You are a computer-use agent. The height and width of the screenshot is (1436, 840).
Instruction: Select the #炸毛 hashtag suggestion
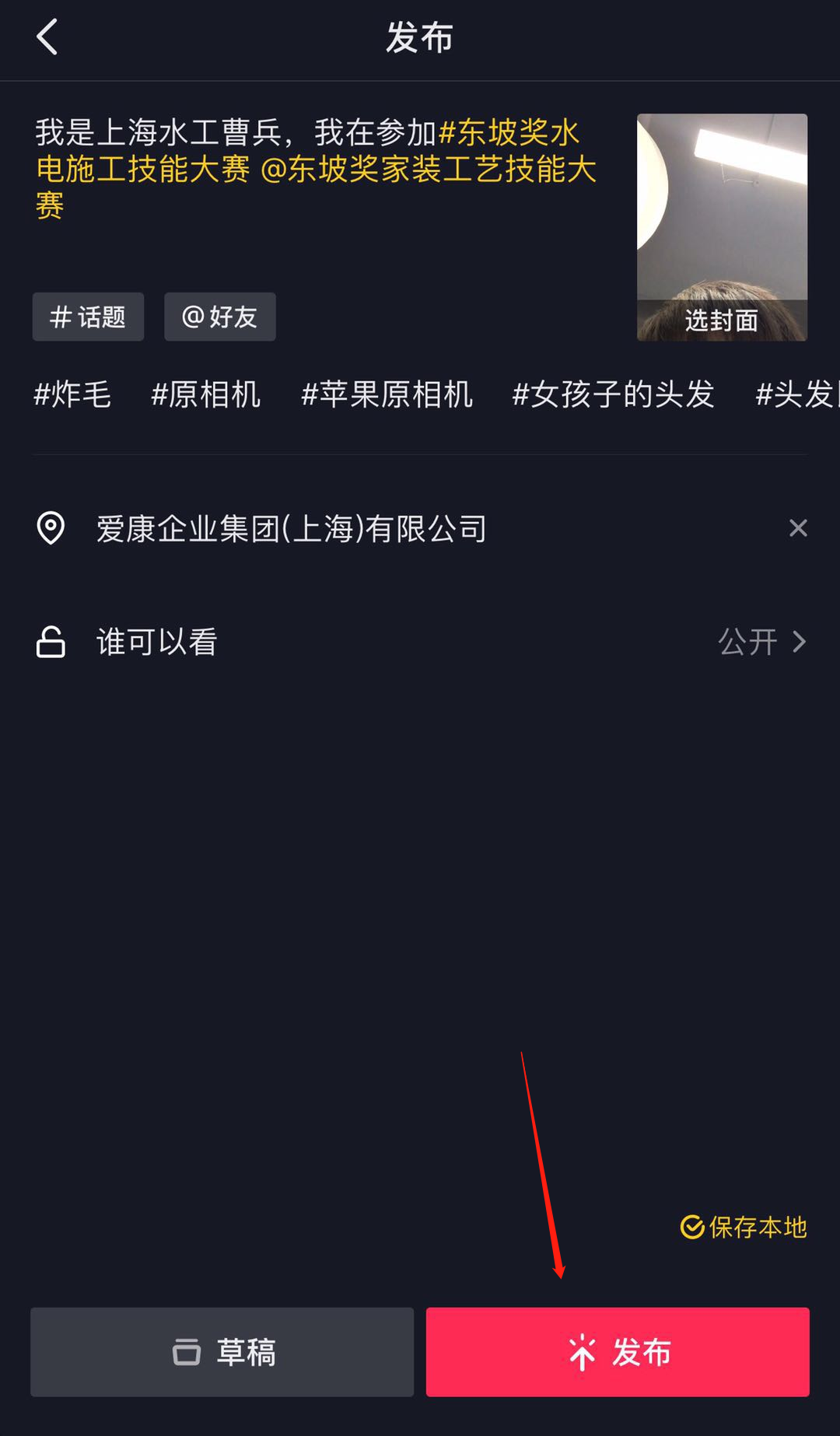(72, 394)
